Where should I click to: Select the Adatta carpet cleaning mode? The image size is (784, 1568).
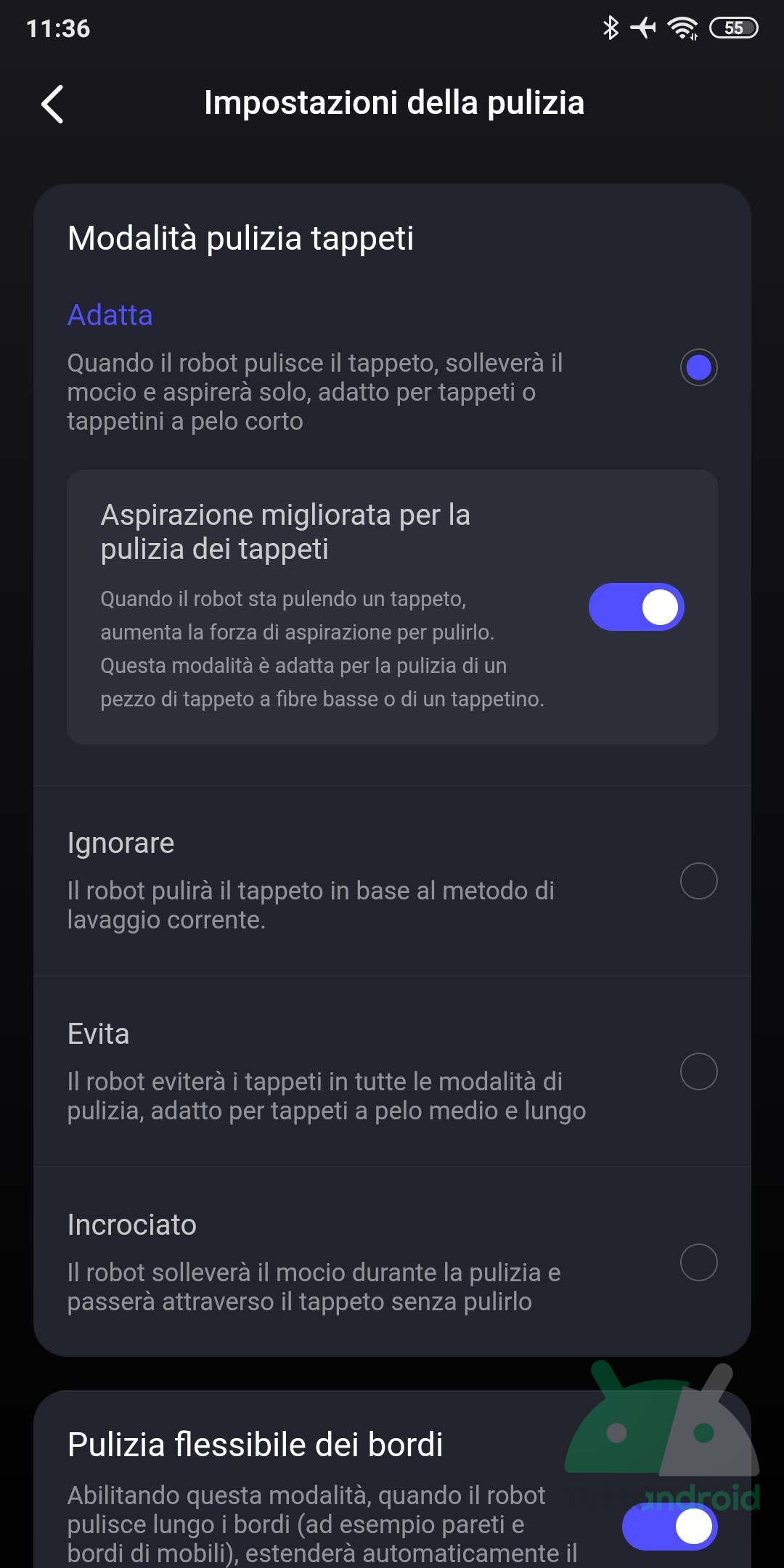point(698,367)
